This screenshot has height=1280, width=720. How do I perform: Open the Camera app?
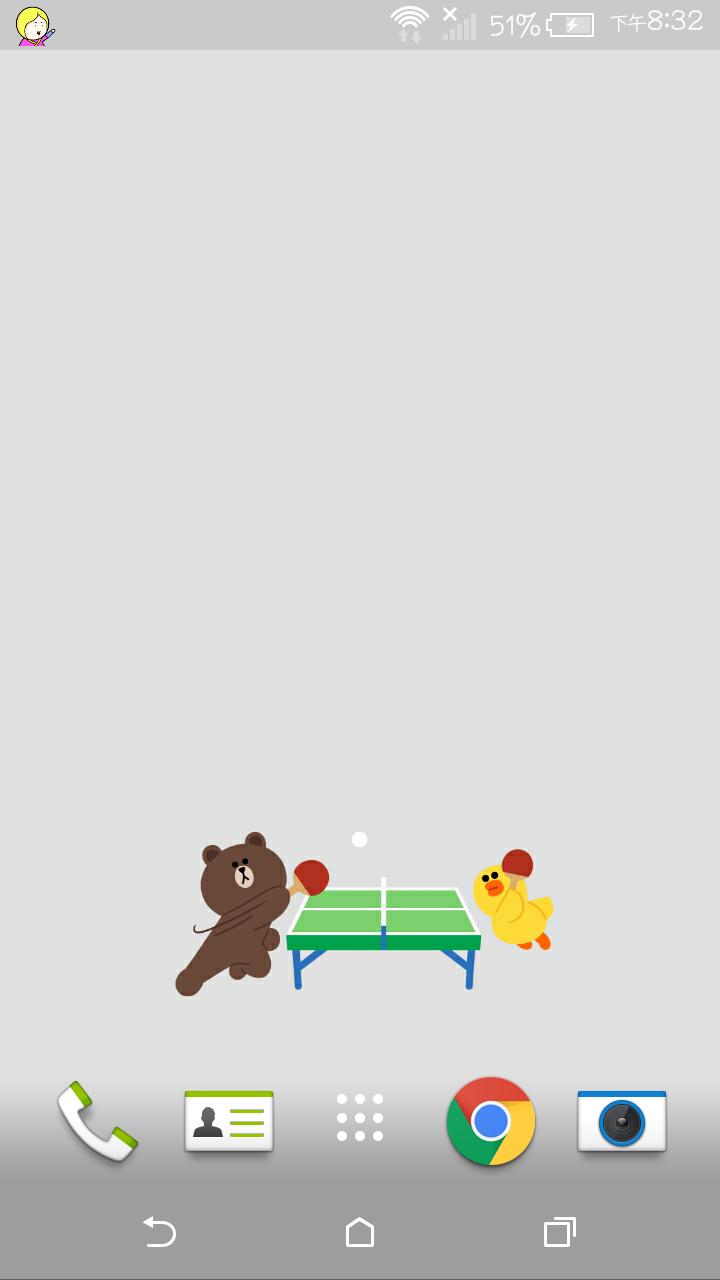[x=622, y=1121]
